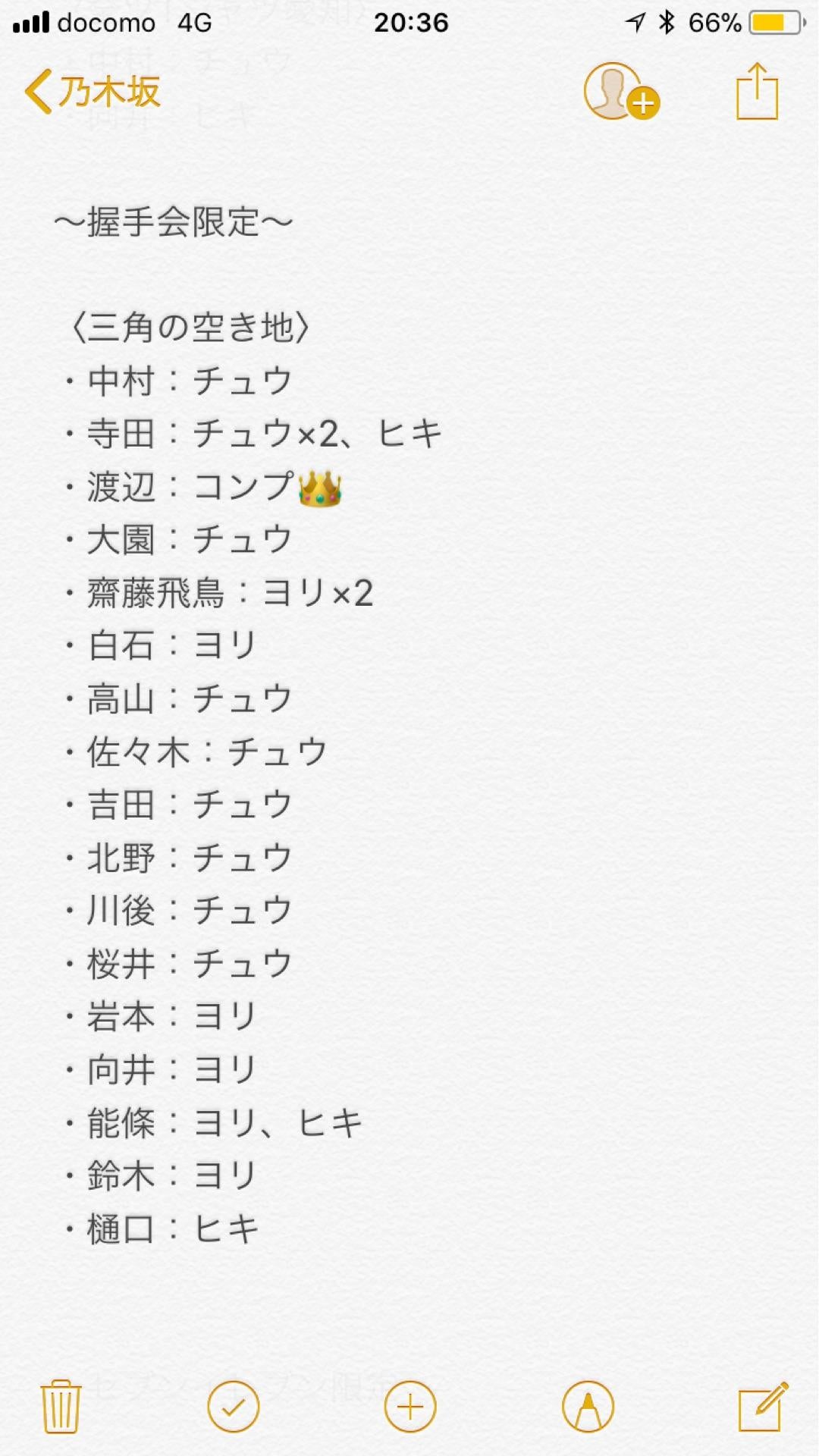Go back to the 乃木坂 folder
The image size is (819, 1456).
[x=93, y=93]
